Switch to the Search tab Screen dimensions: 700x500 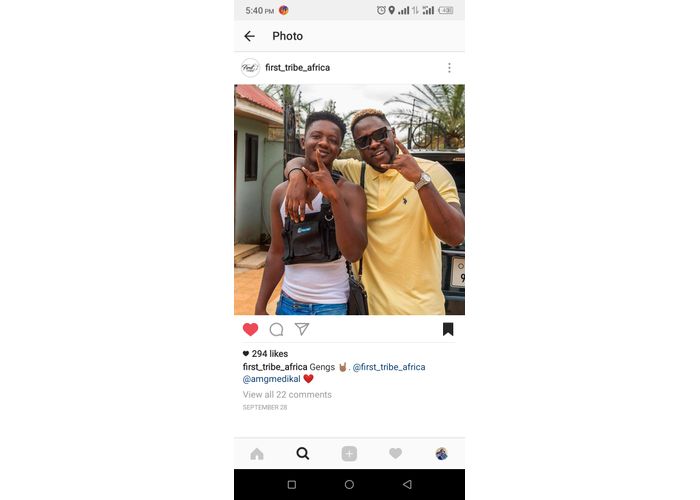point(303,453)
